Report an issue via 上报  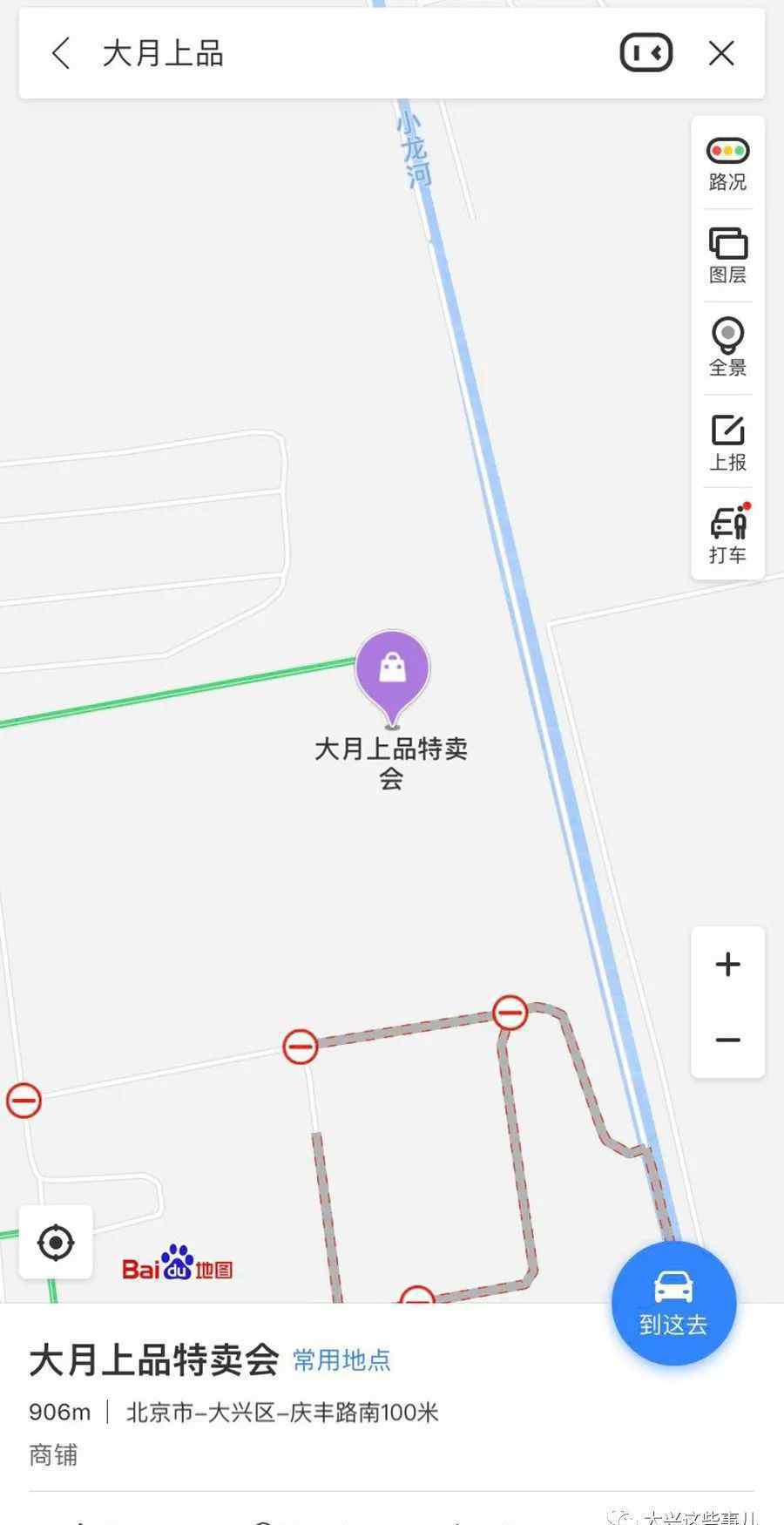(727, 443)
